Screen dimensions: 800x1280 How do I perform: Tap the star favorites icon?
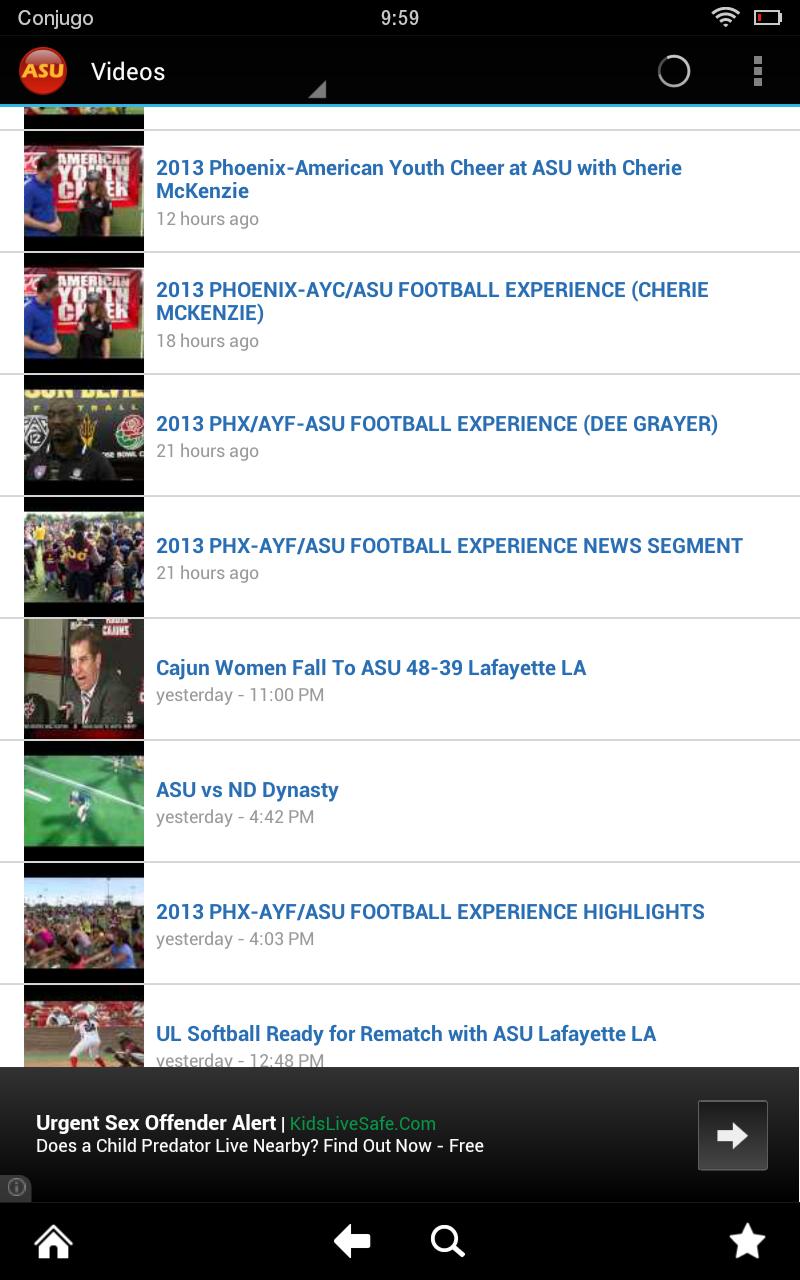coord(746,1240)
